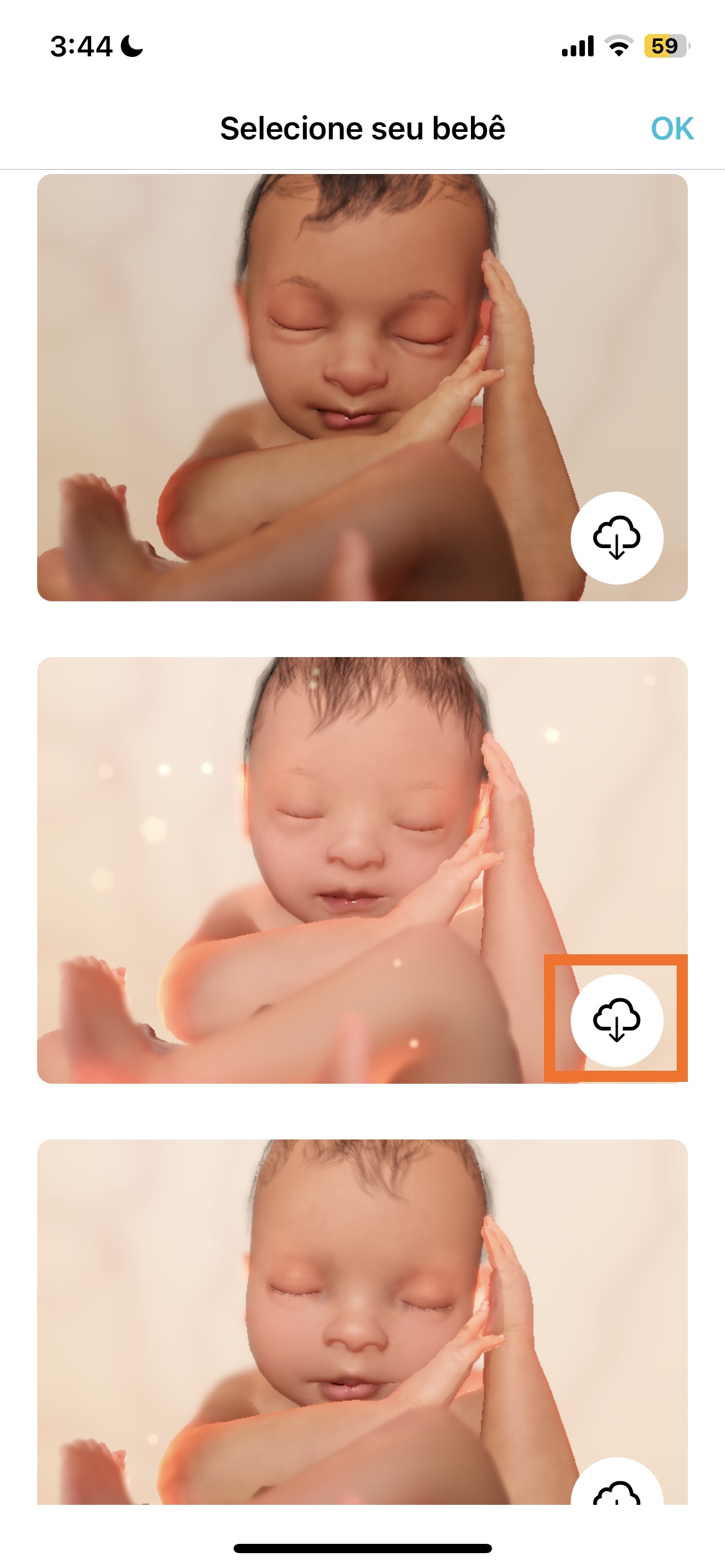Confirm selection with OK
Image resolution: width=725 pixels, height=1568 pixels.
672,129
